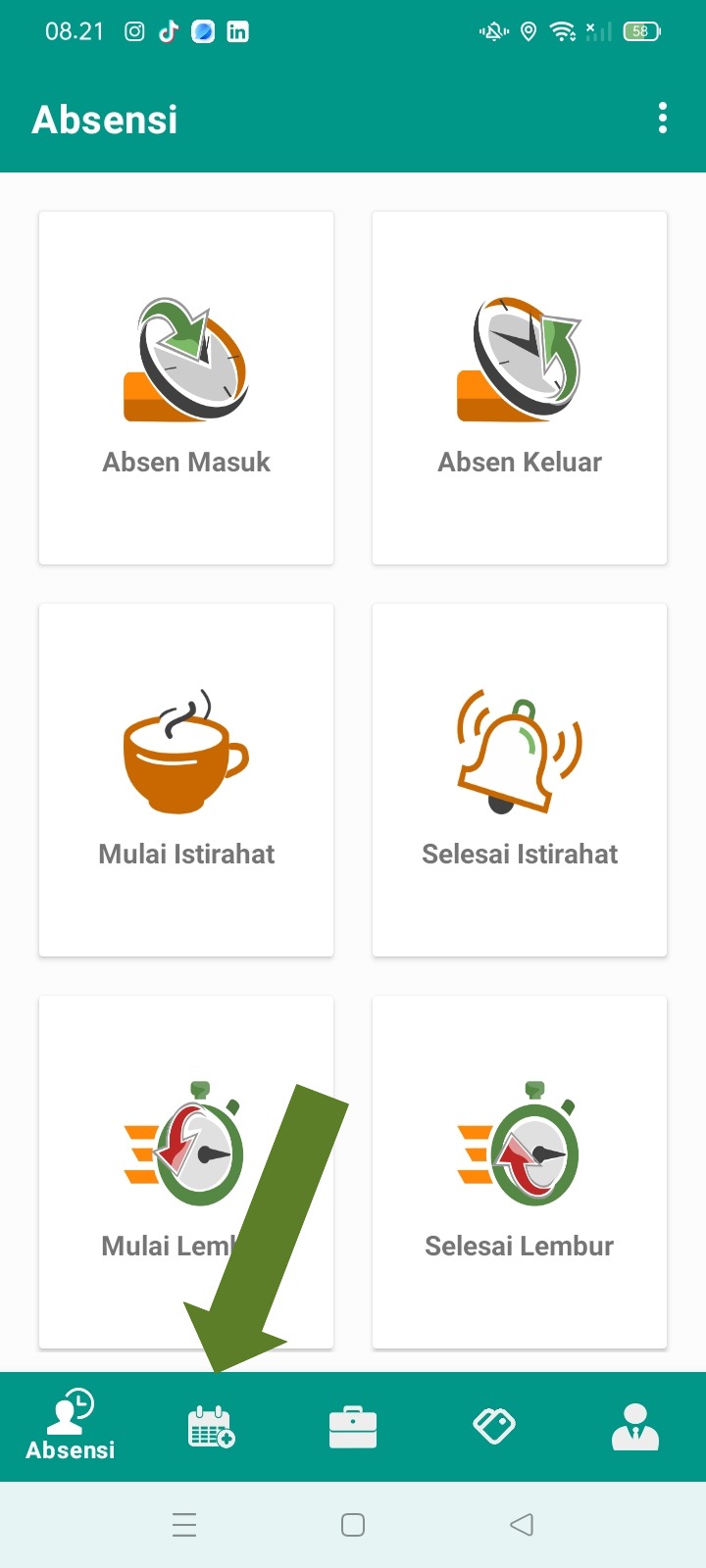Open the ticket tab in the bottom bar
This screenshot has height=1568, width=706.
point(494,1426)
